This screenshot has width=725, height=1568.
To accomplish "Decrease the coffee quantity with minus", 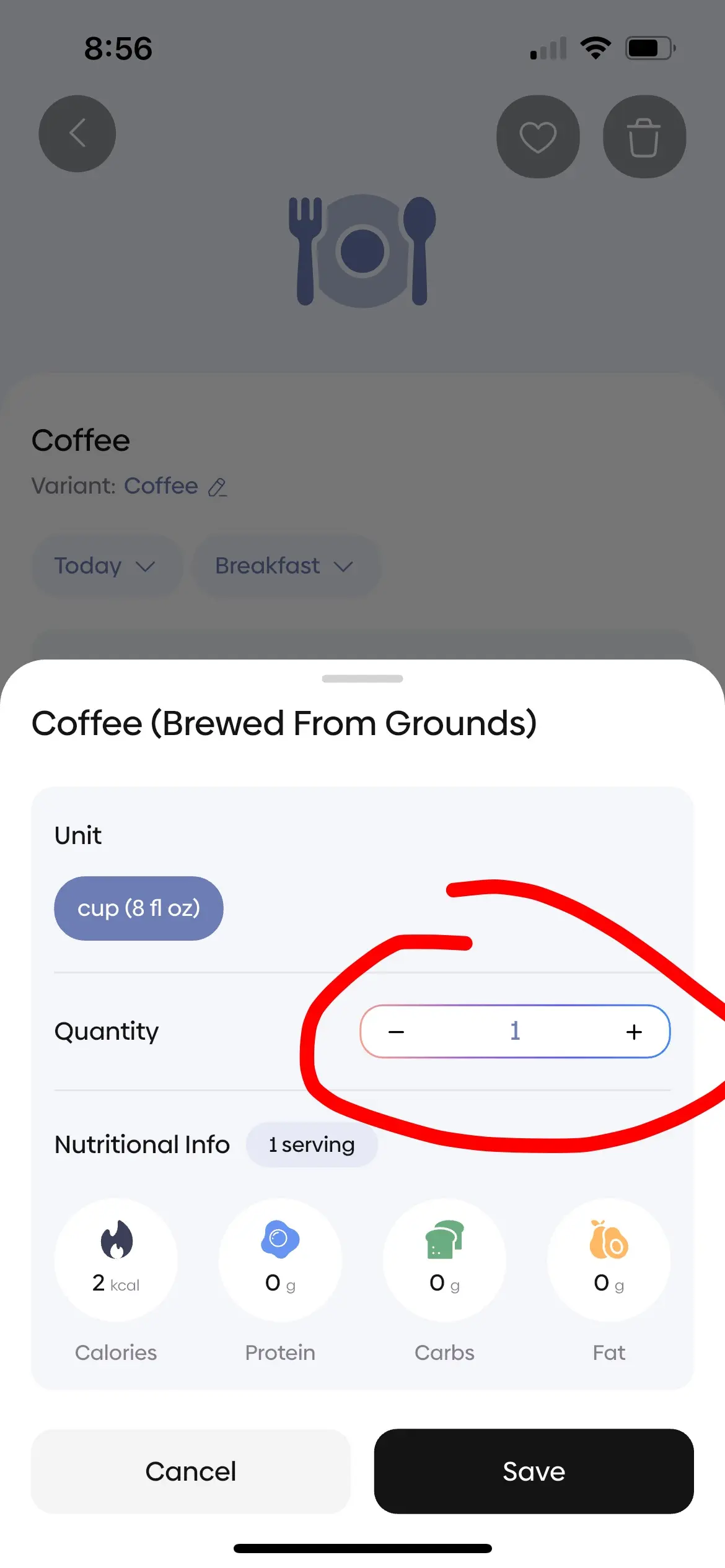I will [396, 1032].
